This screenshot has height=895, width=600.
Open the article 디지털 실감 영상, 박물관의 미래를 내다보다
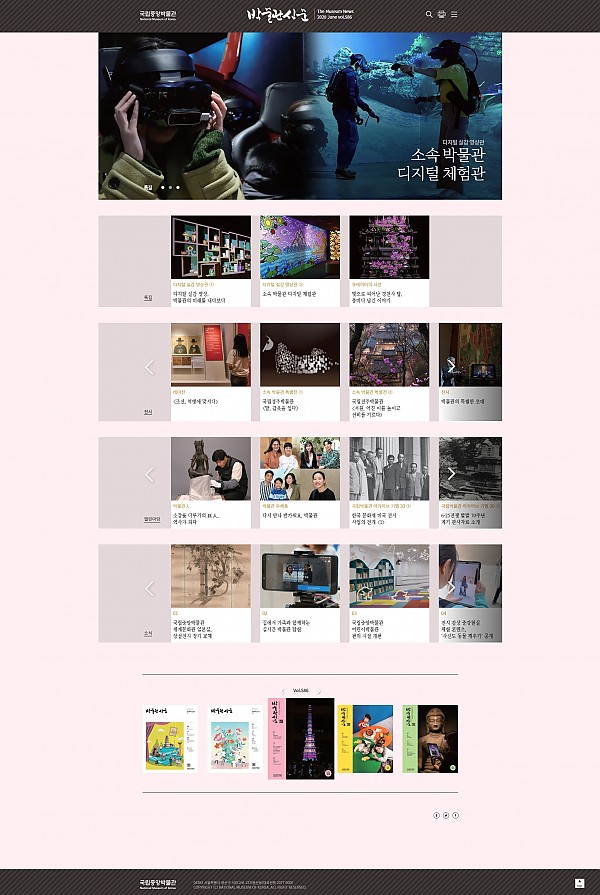tap(211, 262)
